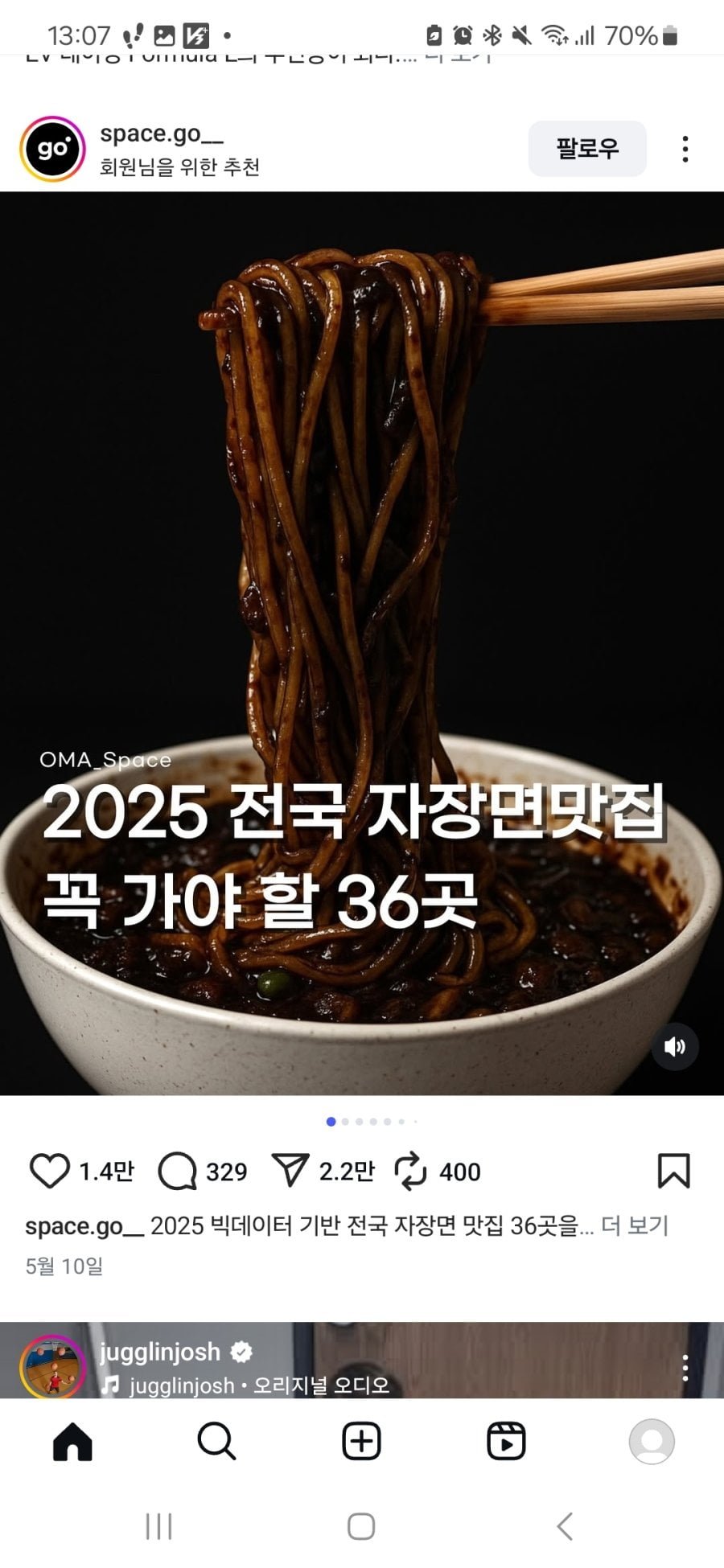
Task: Open space.go__ profile picture
Action: coord(52,149)
